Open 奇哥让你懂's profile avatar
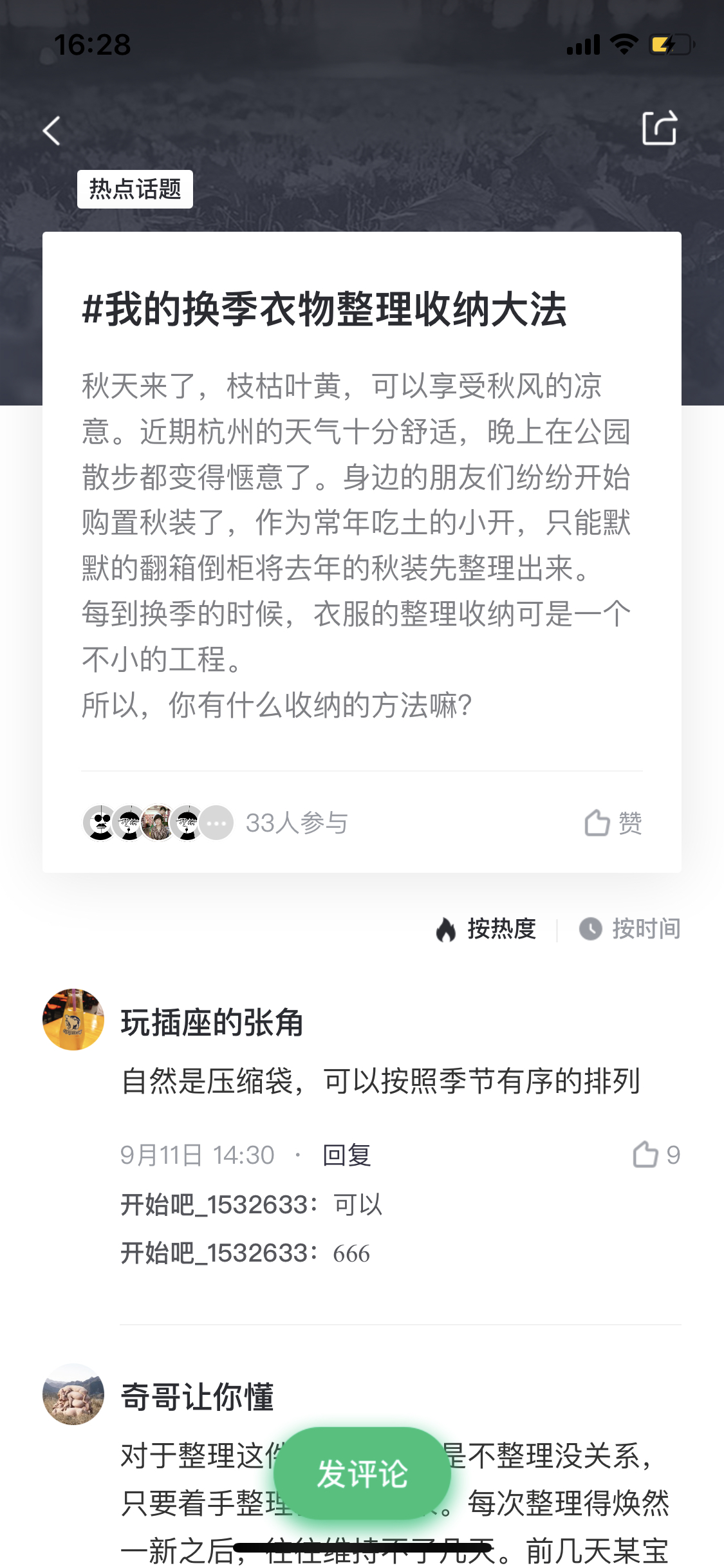 pyautogui.click(x=73, y=1394)
